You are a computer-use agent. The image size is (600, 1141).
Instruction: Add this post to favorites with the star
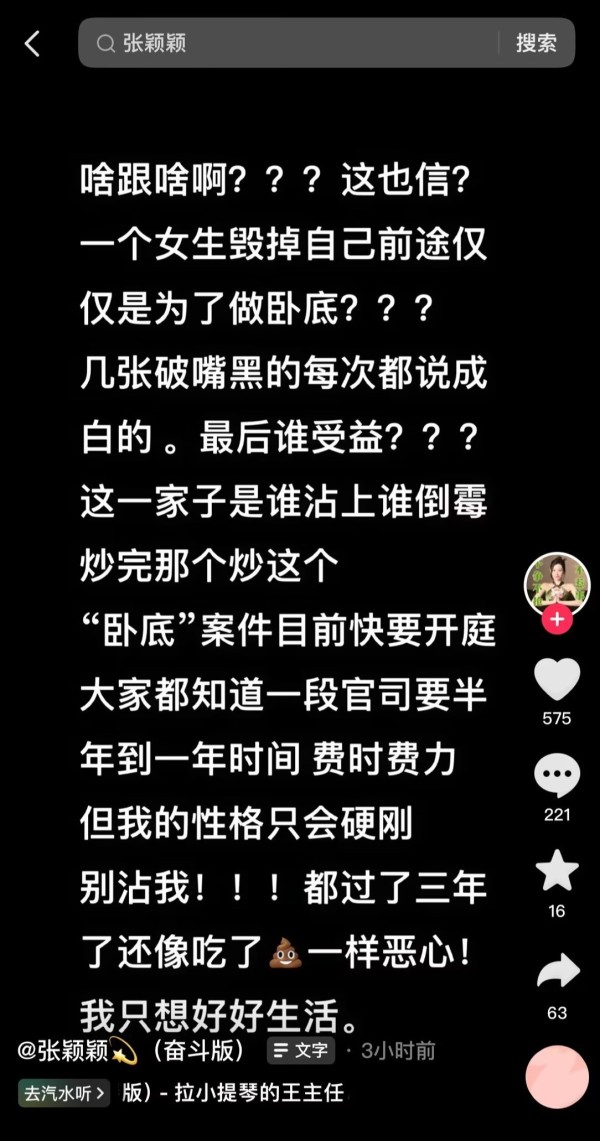click(x=557, y=872)
